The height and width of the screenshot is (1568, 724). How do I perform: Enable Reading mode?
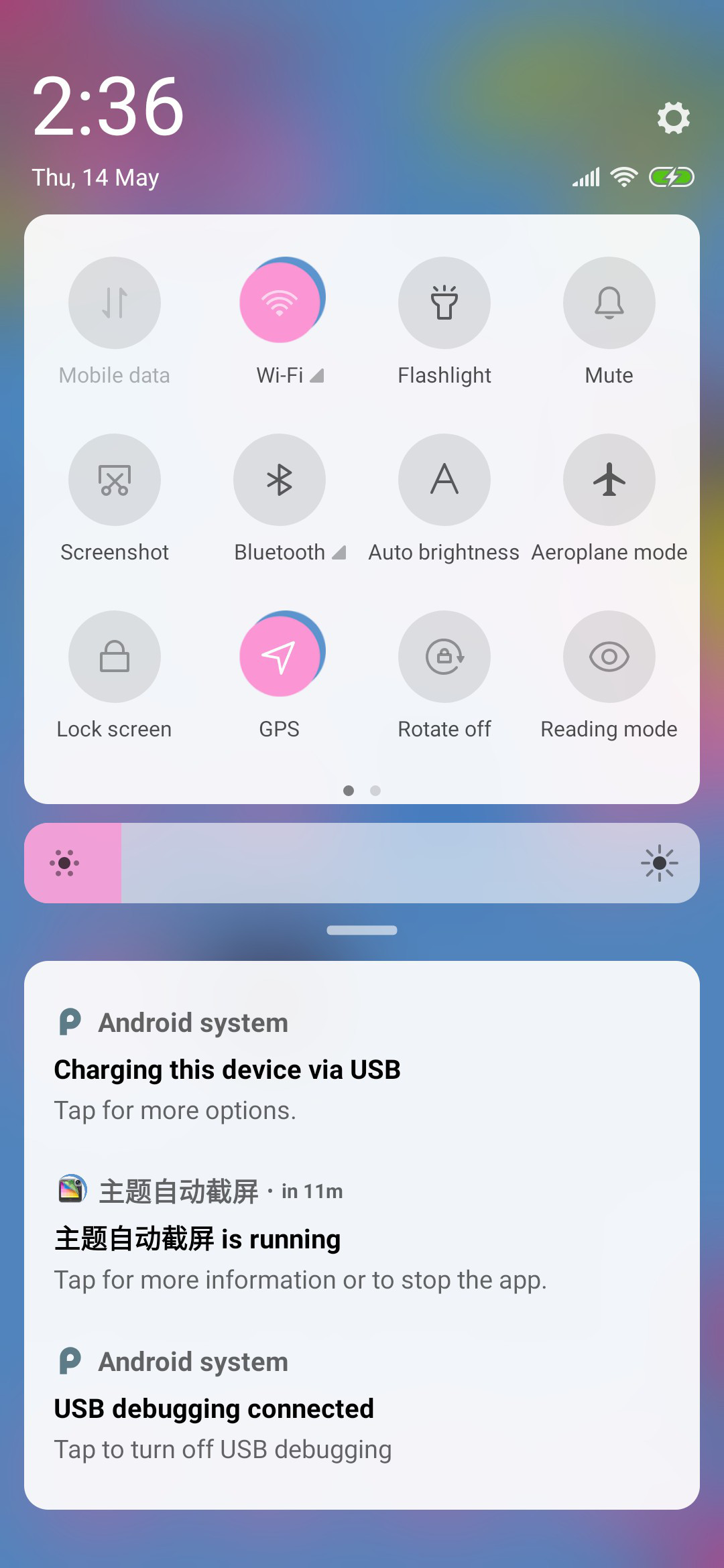[609, 657]
